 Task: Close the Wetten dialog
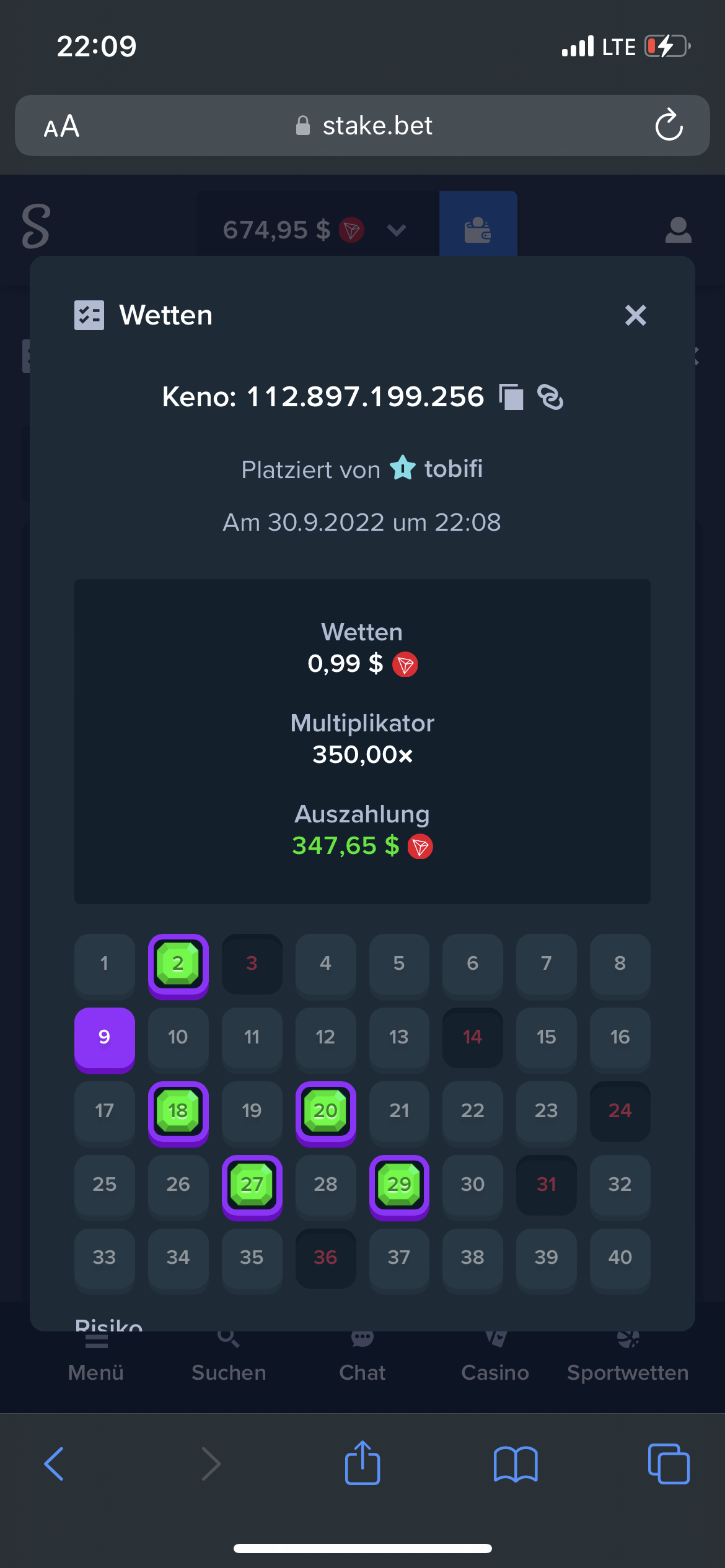click(x=635, y=315)
